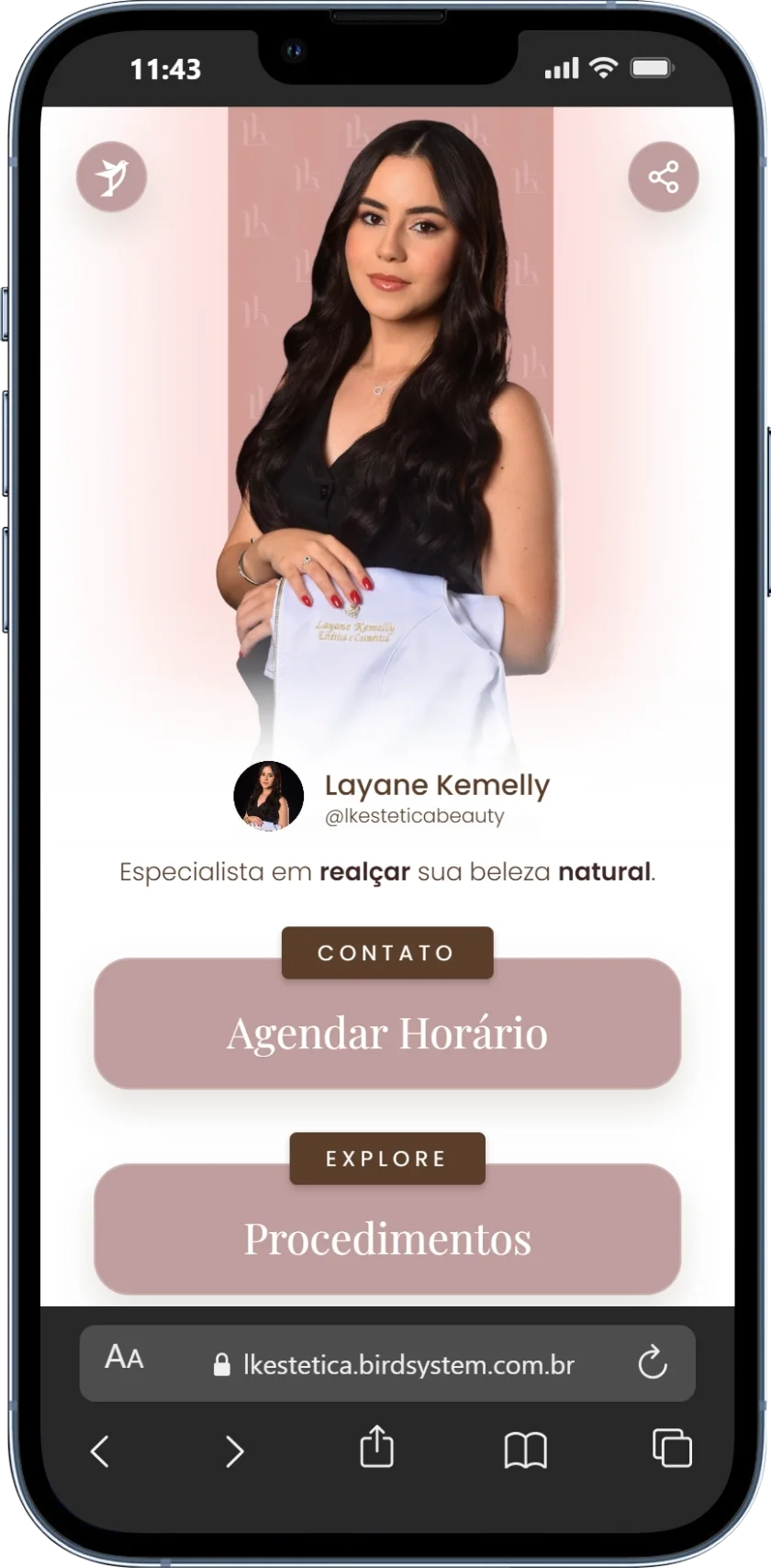Open the Procedimentos section

tap(386, 1238)
